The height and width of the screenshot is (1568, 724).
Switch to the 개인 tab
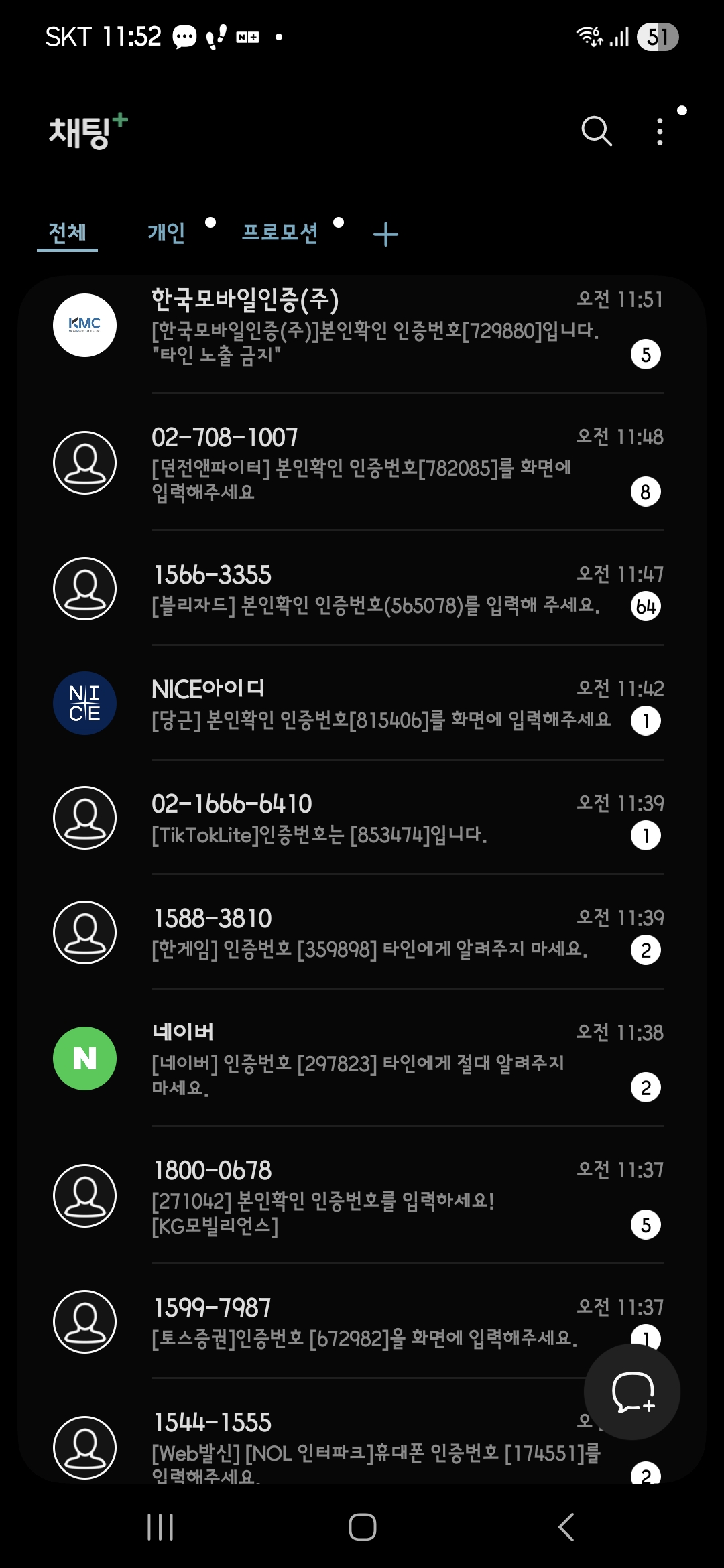[166, 233]
